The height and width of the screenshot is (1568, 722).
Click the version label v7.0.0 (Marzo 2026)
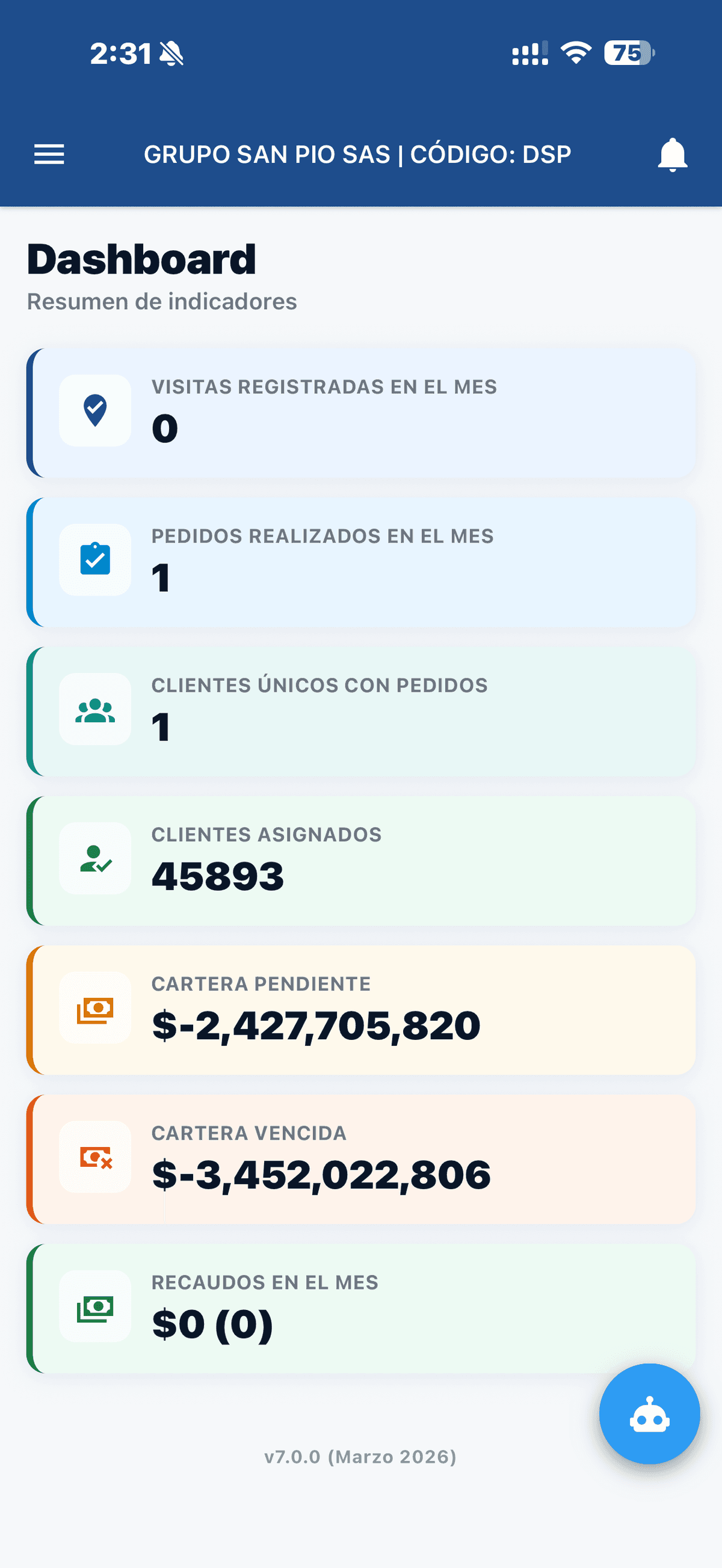360,1457
